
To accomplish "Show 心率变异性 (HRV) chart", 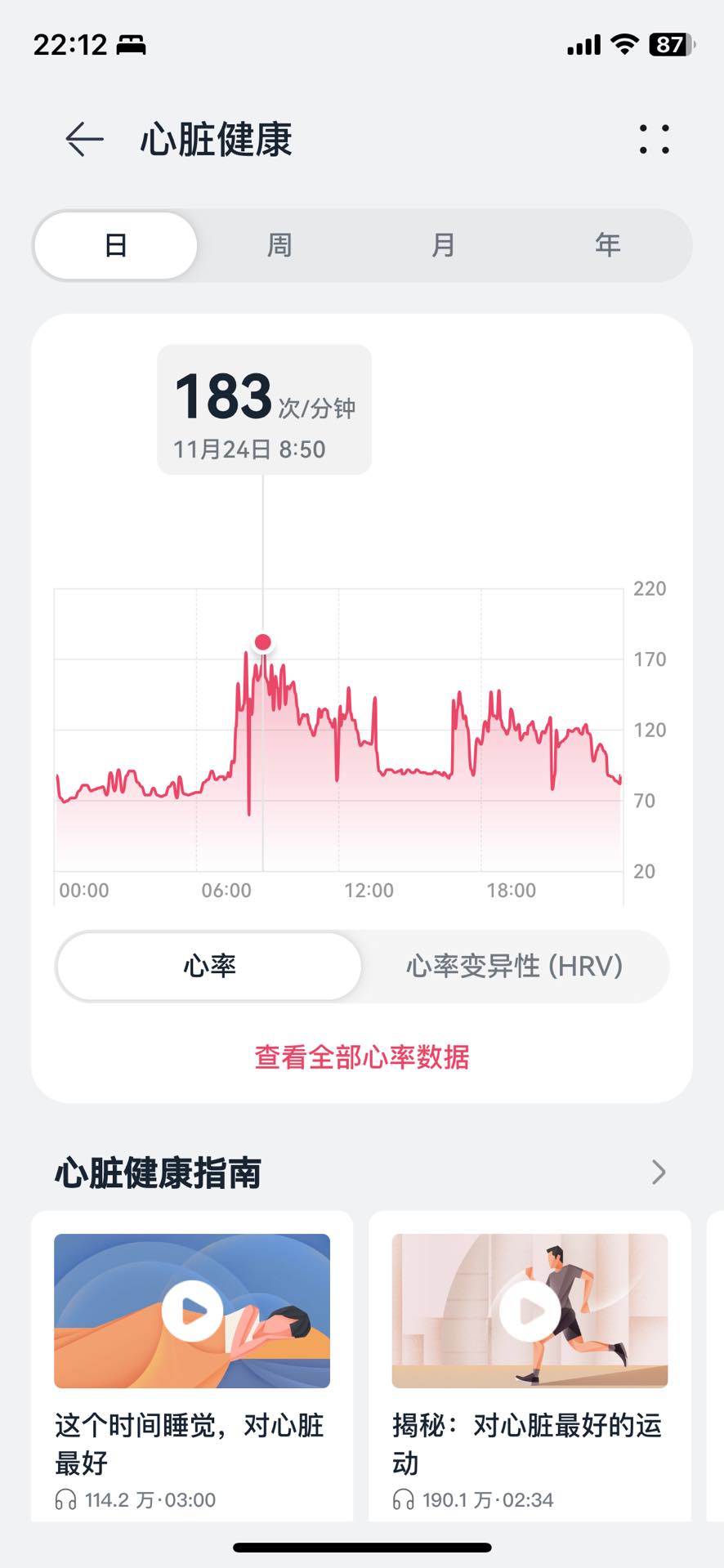I will tap(514, 967).
